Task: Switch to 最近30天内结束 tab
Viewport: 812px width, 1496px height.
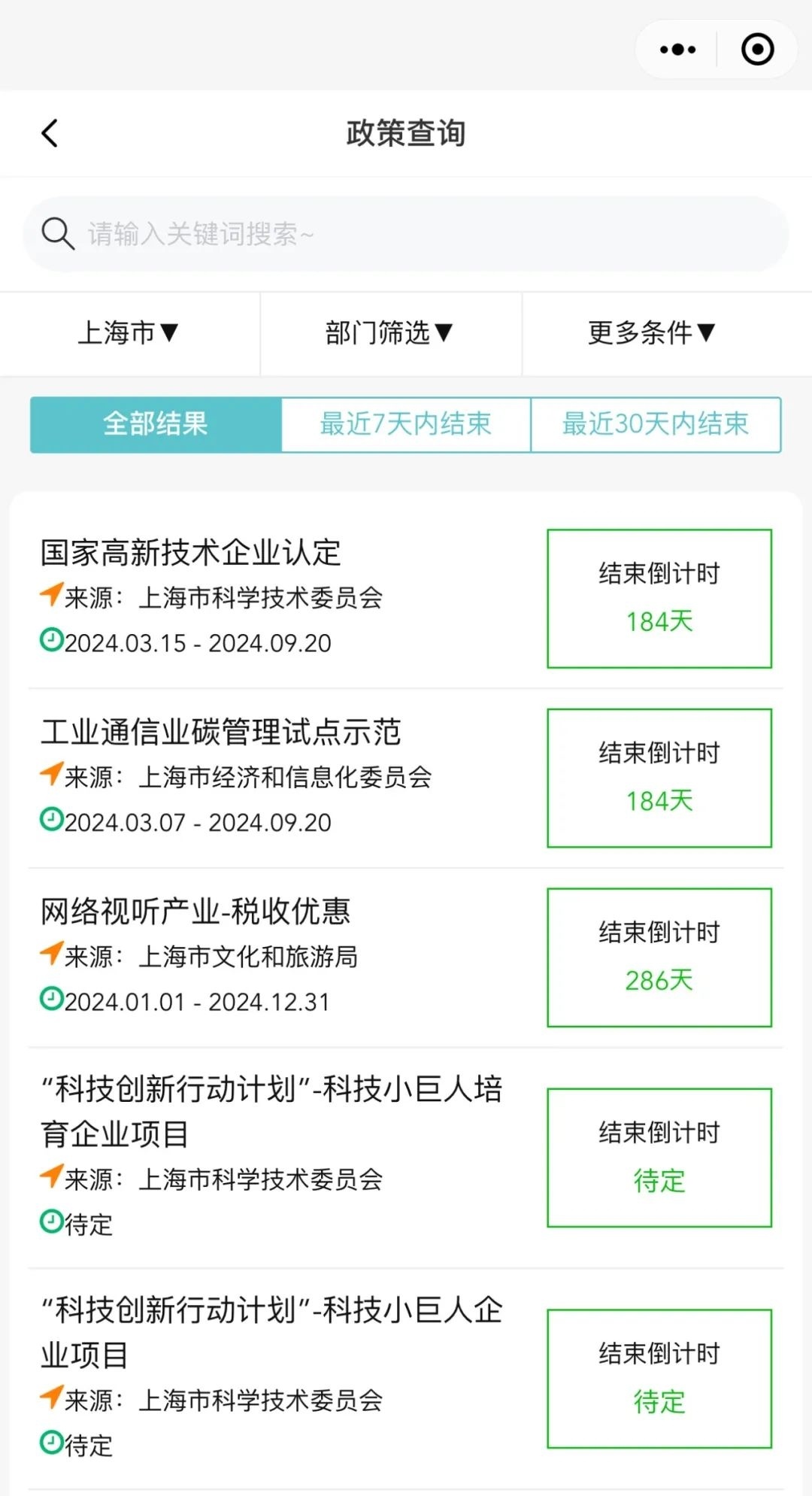Action: [x=656, y=424]
